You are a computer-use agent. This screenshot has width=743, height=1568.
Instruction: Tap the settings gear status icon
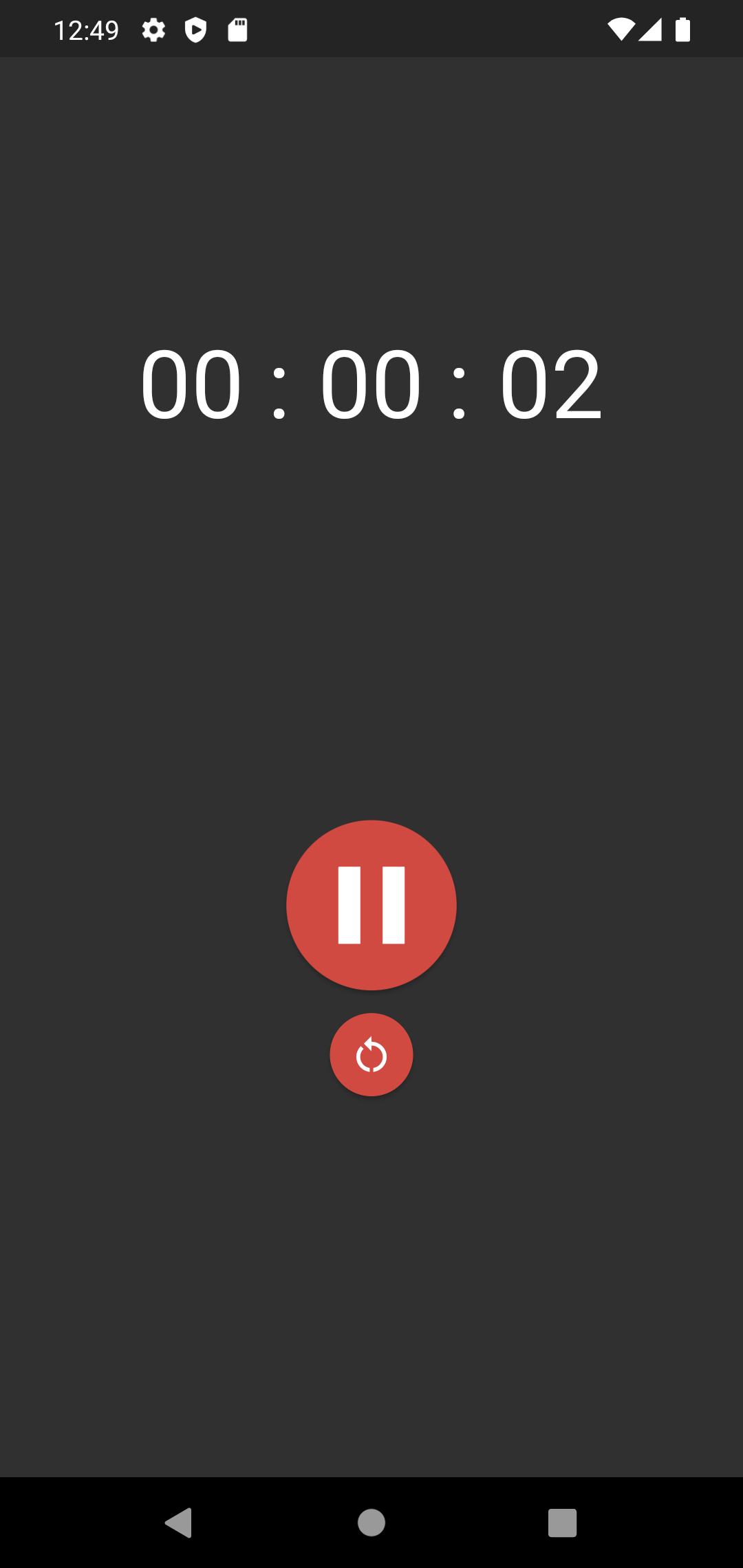153,29
